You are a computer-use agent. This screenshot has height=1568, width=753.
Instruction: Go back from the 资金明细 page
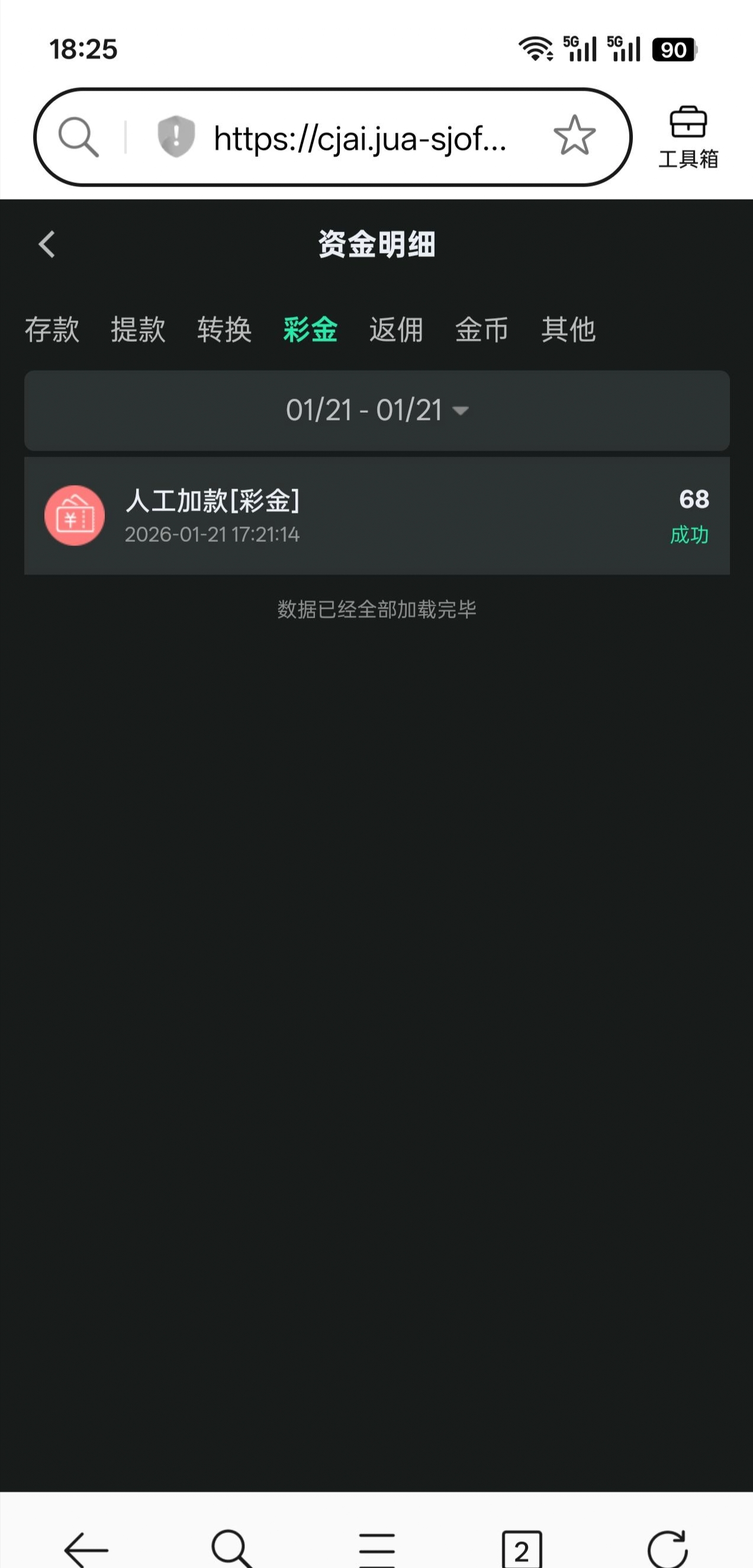pyautogui.click(x=47, y=244)
